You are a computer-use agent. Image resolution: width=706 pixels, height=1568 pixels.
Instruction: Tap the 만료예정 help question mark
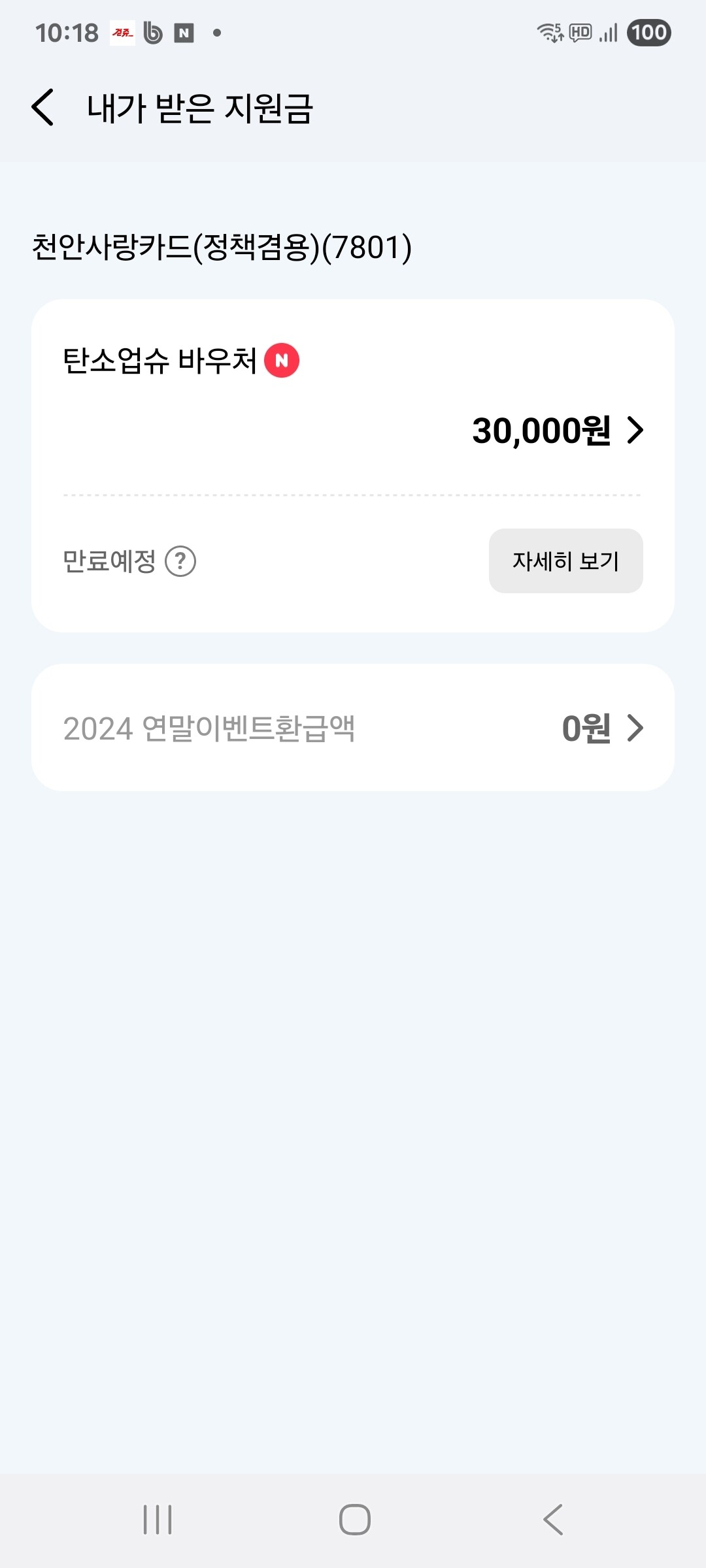(x=180, y=561)
